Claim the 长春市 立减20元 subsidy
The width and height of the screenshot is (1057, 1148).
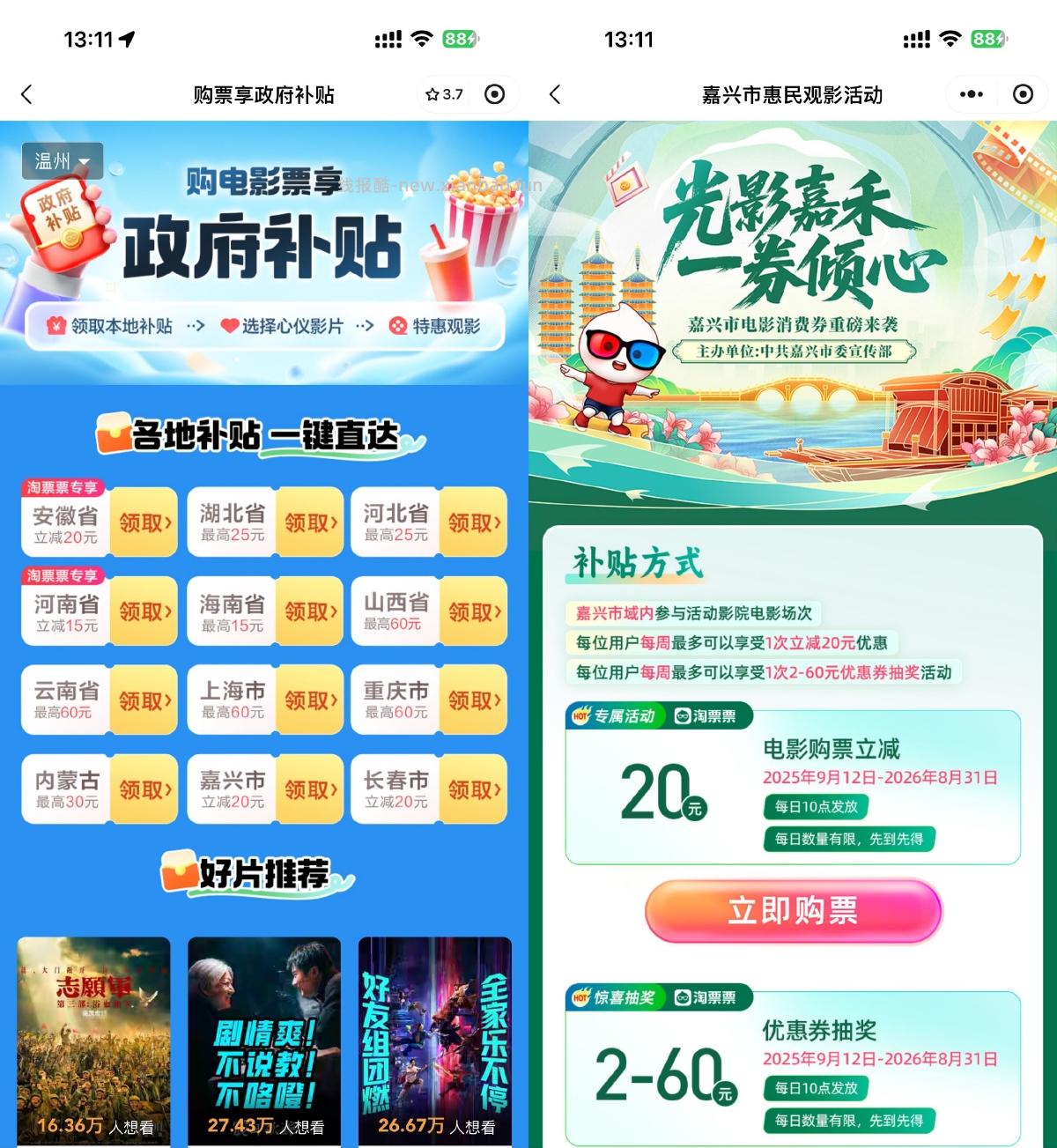(x=474, y=789)
